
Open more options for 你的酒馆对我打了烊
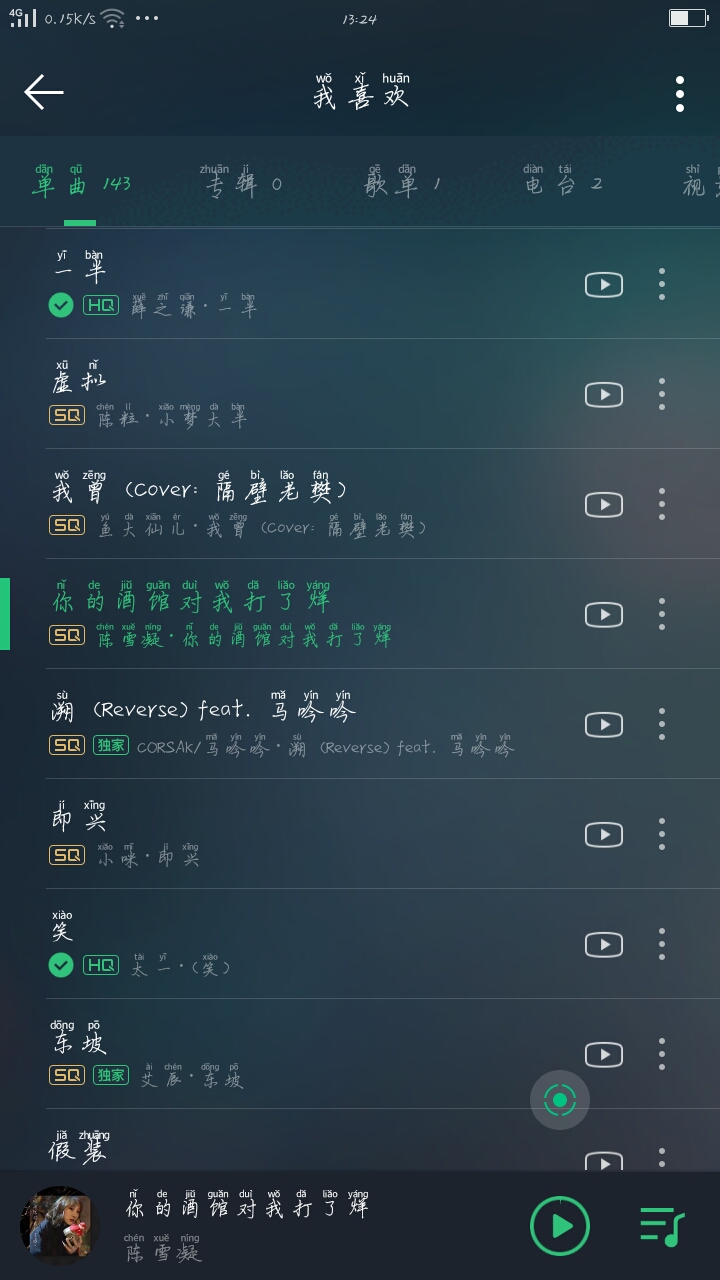662,614
